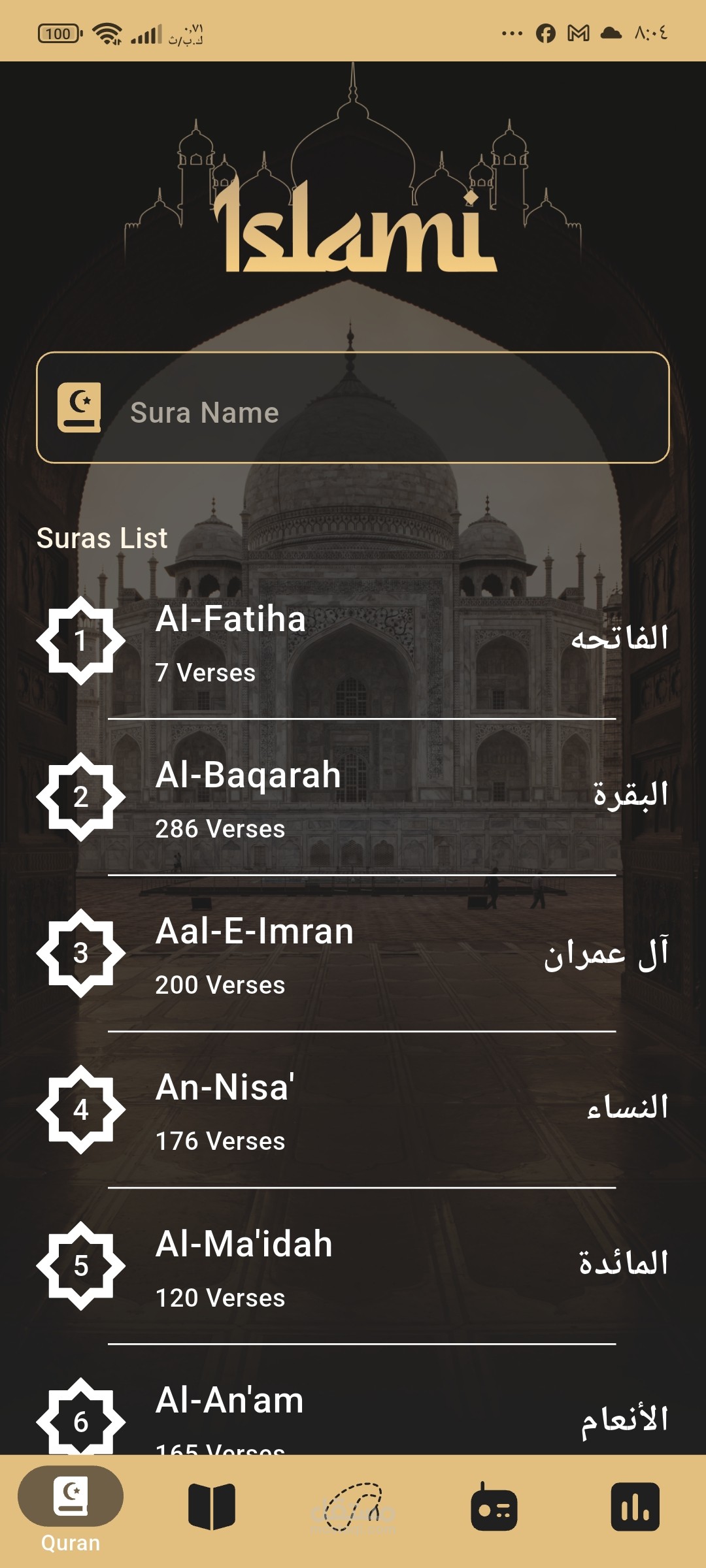Viewport: 706px width, 1568px height.
Task: Open Al-Fatiha sura
Action: tap(353, 641)
